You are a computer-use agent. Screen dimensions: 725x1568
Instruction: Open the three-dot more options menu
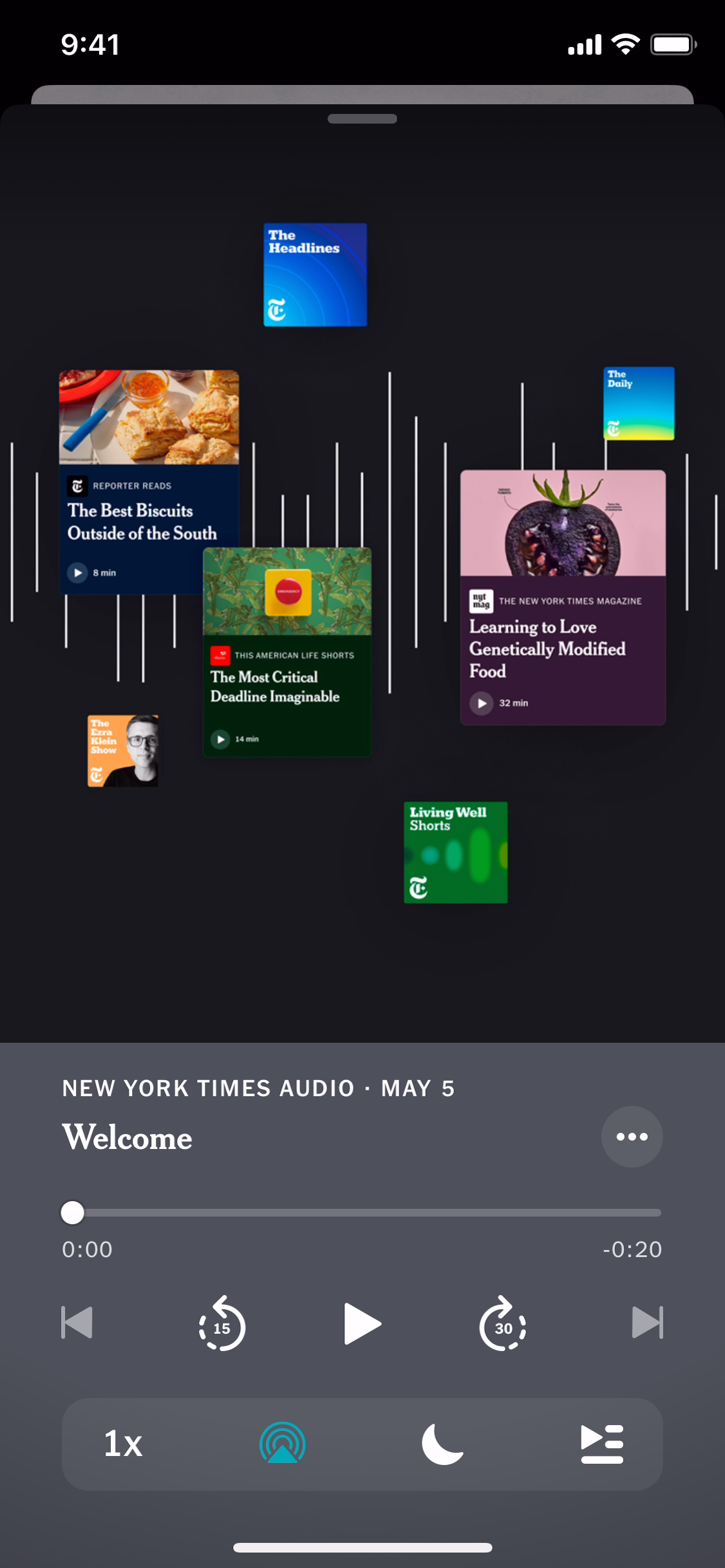[632, 1137]
